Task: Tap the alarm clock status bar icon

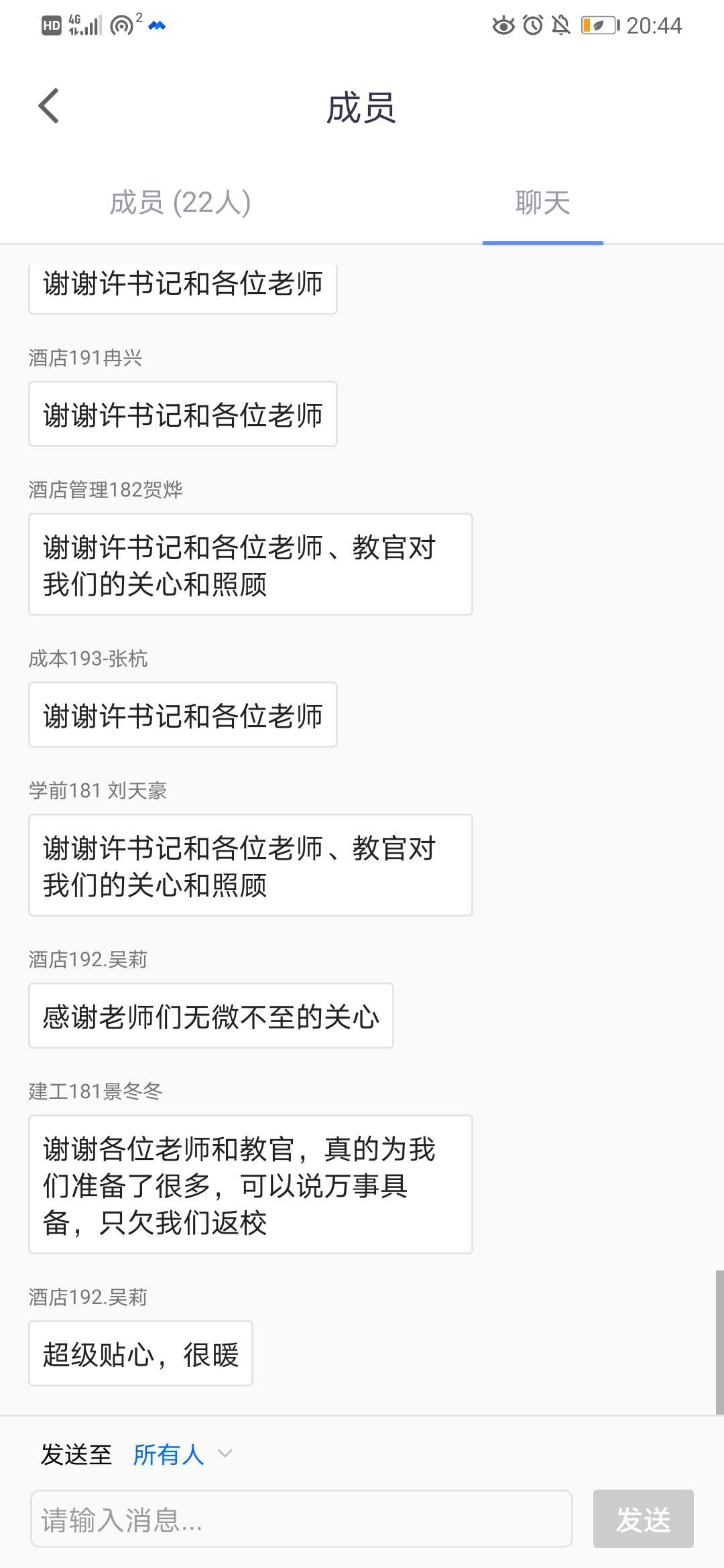Action: (x=532, y=24)
